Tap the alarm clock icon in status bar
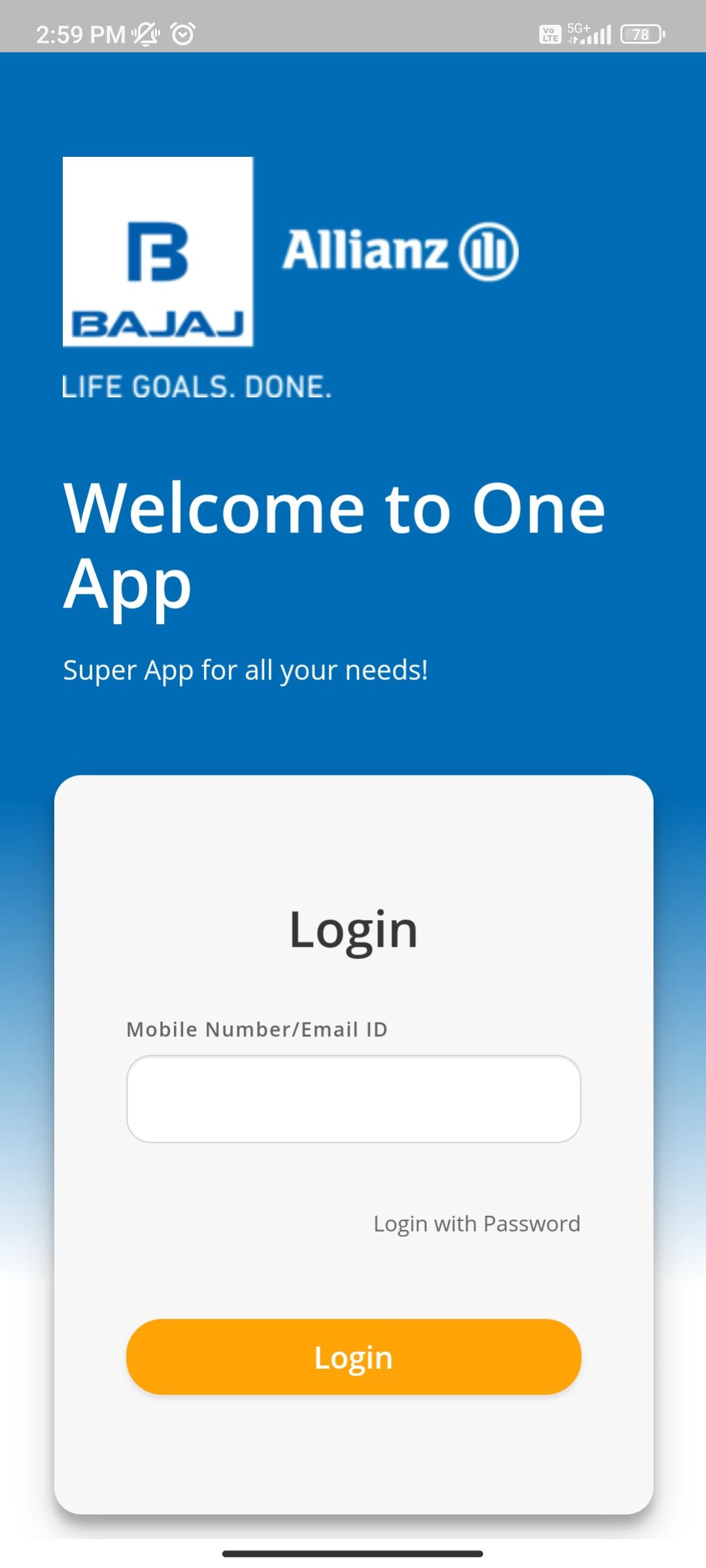706x1568 pixels. (x=182, y=31)
